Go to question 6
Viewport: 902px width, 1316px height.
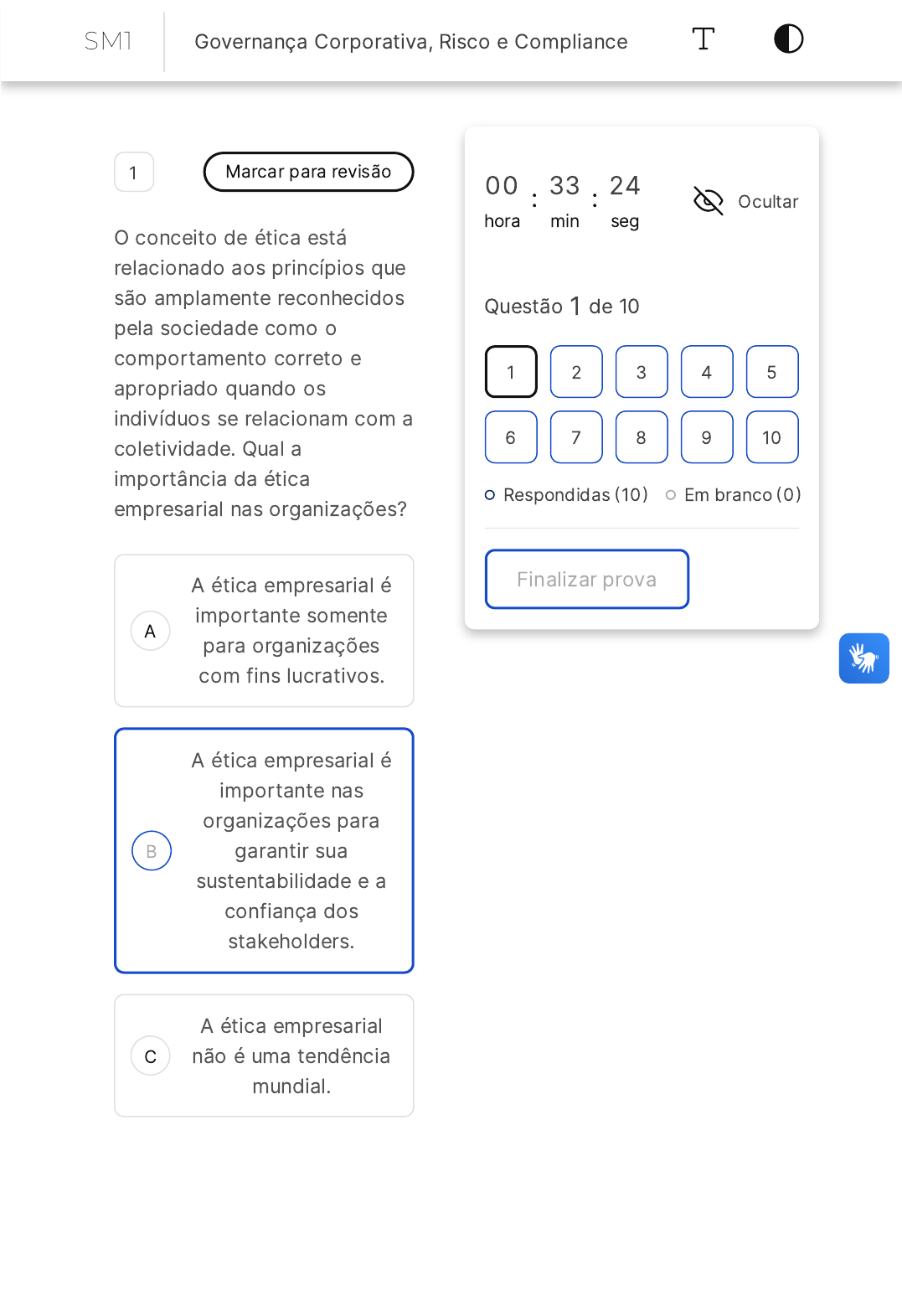511,437
